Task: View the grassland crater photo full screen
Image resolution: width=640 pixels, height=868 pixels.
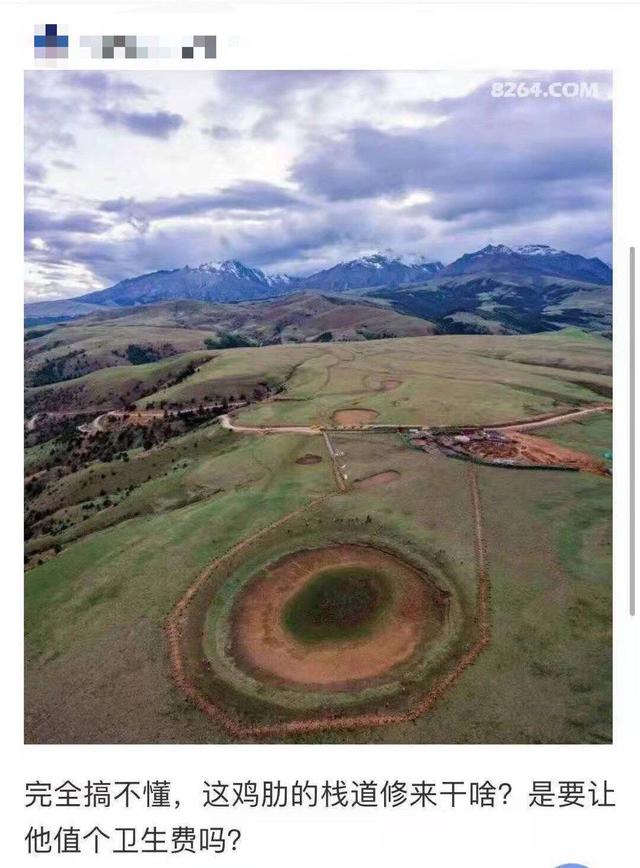Action: pos(318,406)
